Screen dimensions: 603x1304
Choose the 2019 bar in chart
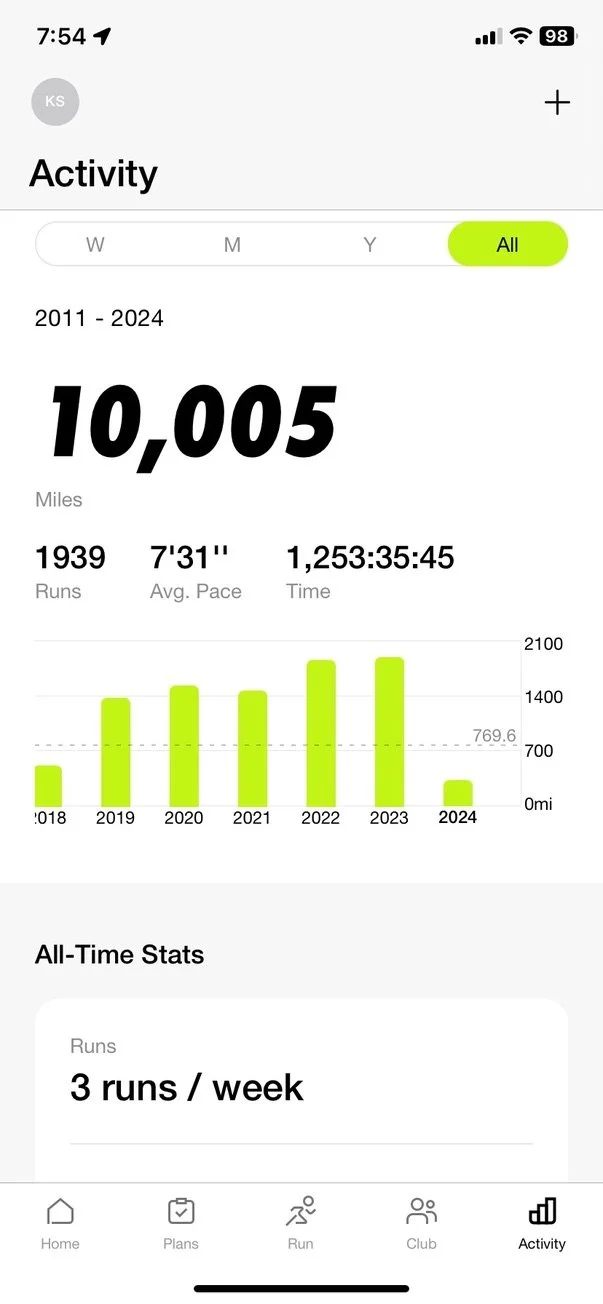click(116, 752)
